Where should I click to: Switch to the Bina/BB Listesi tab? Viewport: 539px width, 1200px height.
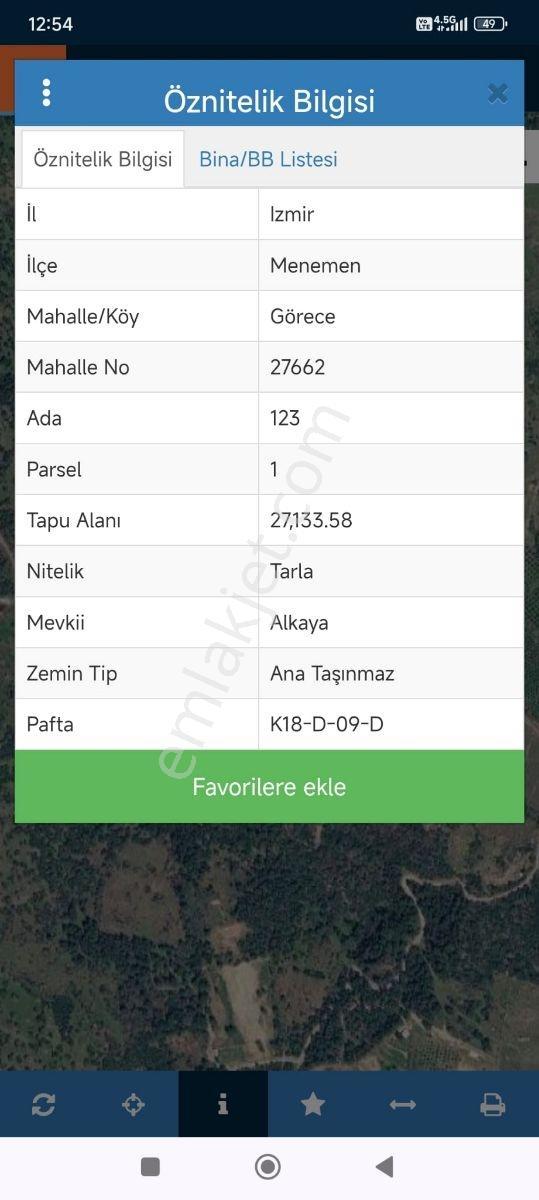(268, 159)
